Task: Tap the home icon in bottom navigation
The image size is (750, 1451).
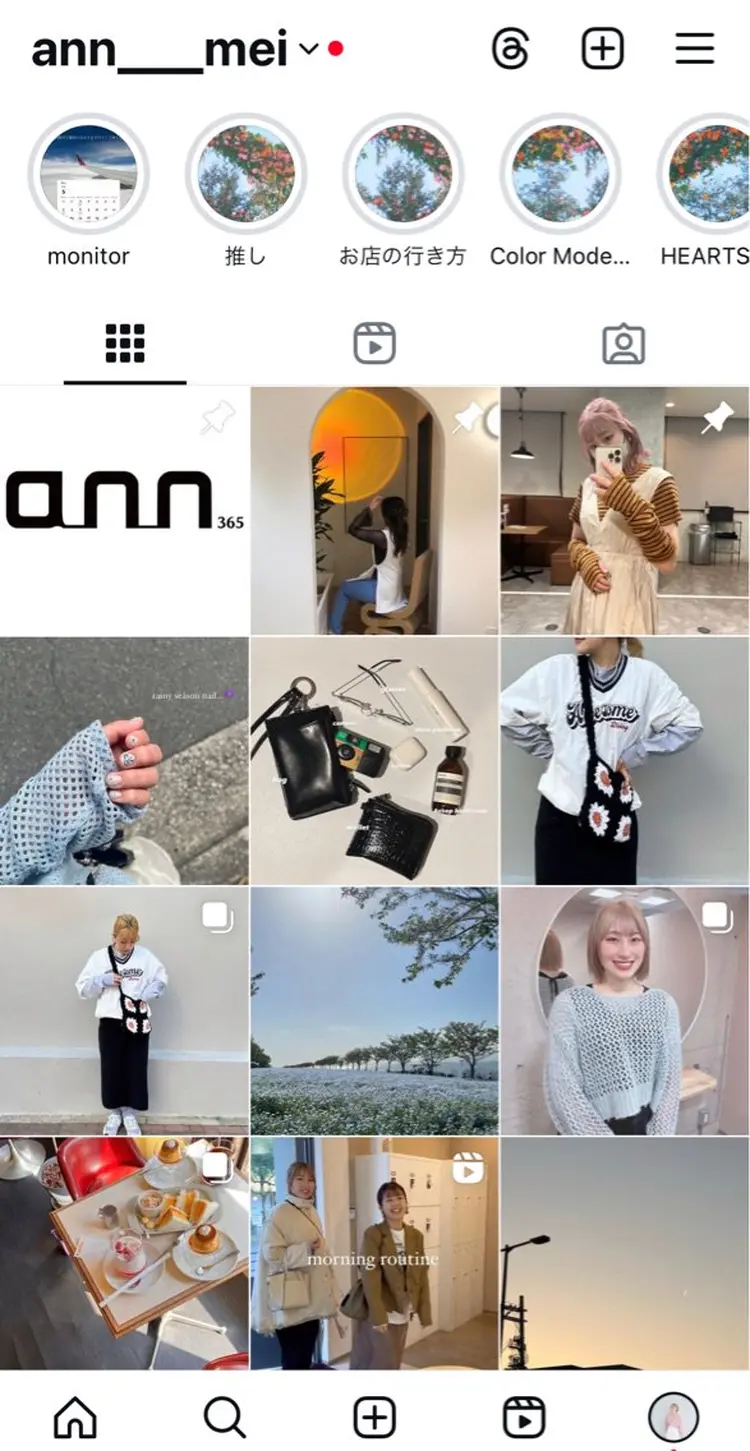Action: click(x=75, y=1417)
